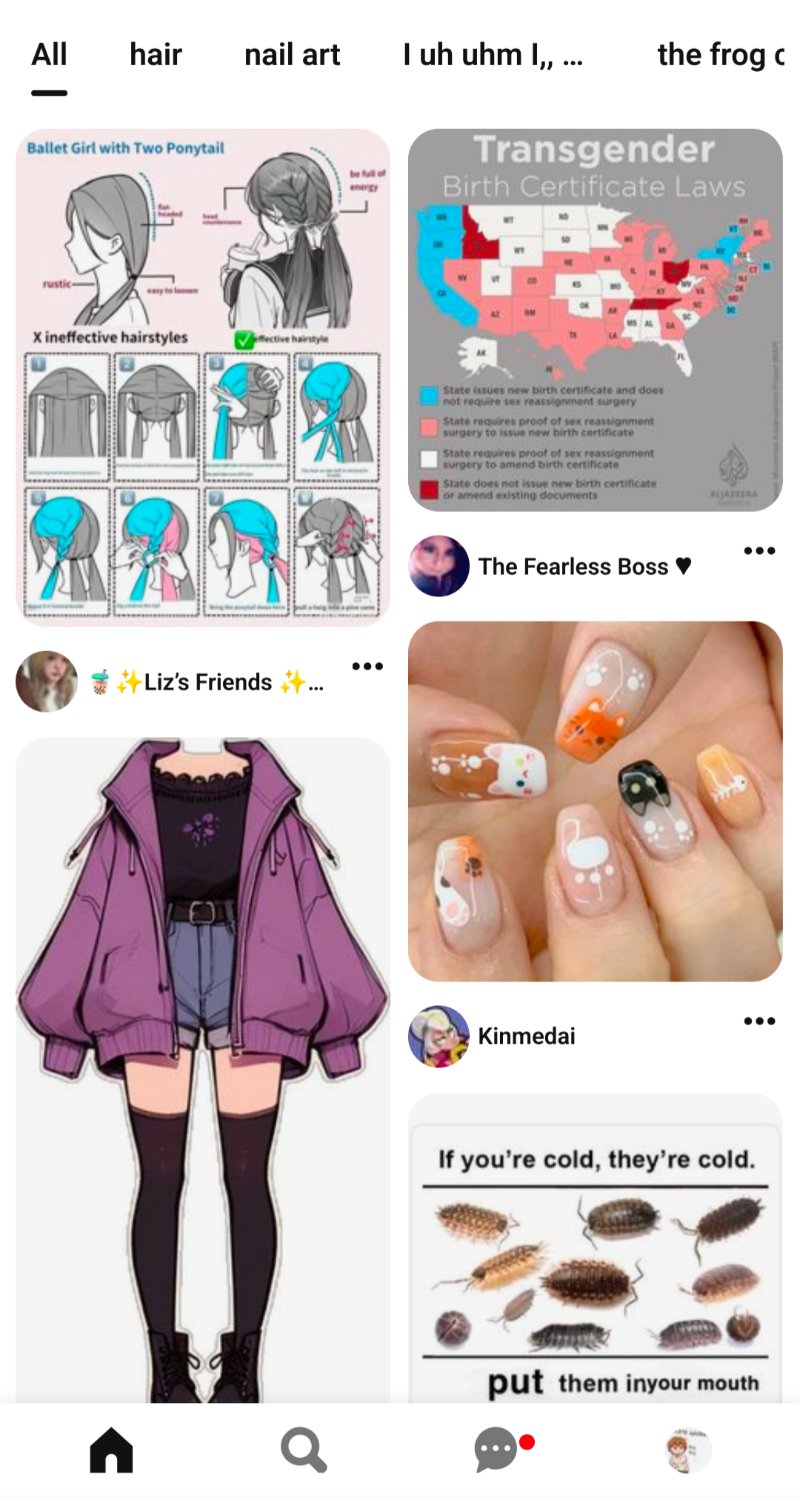Open the cat nail art pin
The height and width of the screenshot is (1500, 800).
click(595, 800)
